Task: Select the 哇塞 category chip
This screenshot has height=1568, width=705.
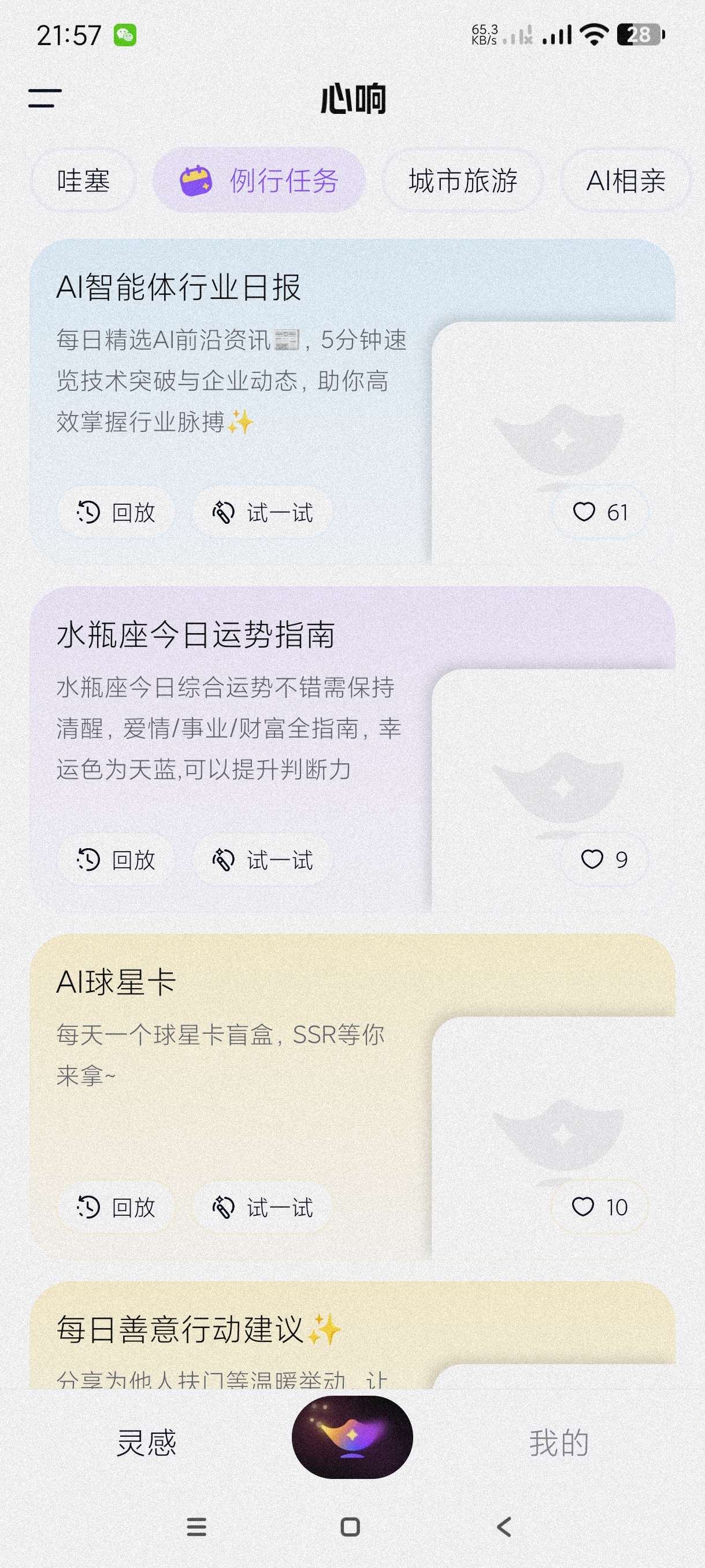Action: click(x=83, y=181)
